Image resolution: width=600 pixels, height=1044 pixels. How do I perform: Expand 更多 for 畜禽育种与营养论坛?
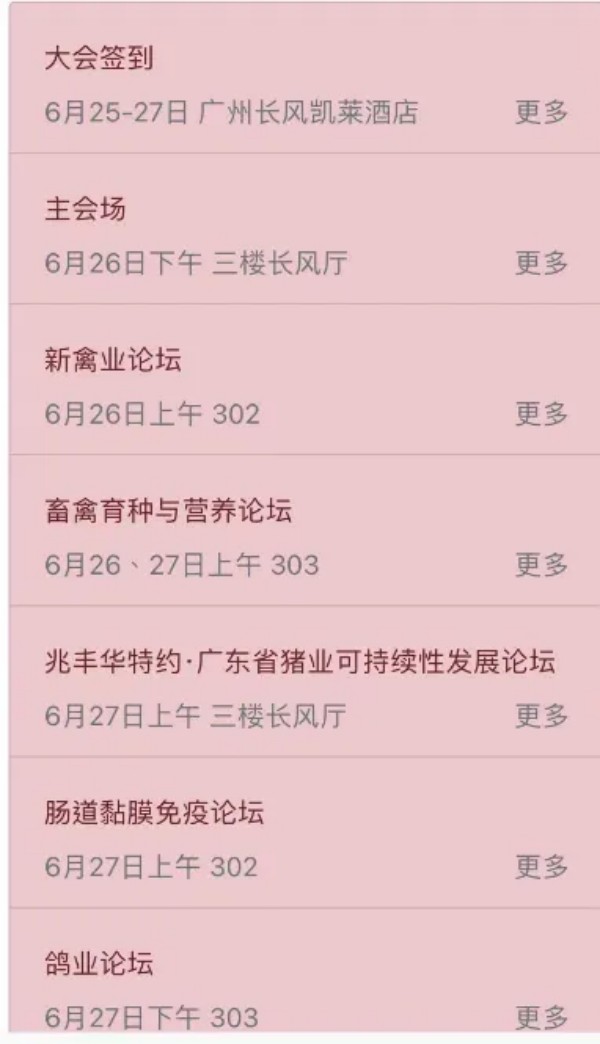(541, 565)
